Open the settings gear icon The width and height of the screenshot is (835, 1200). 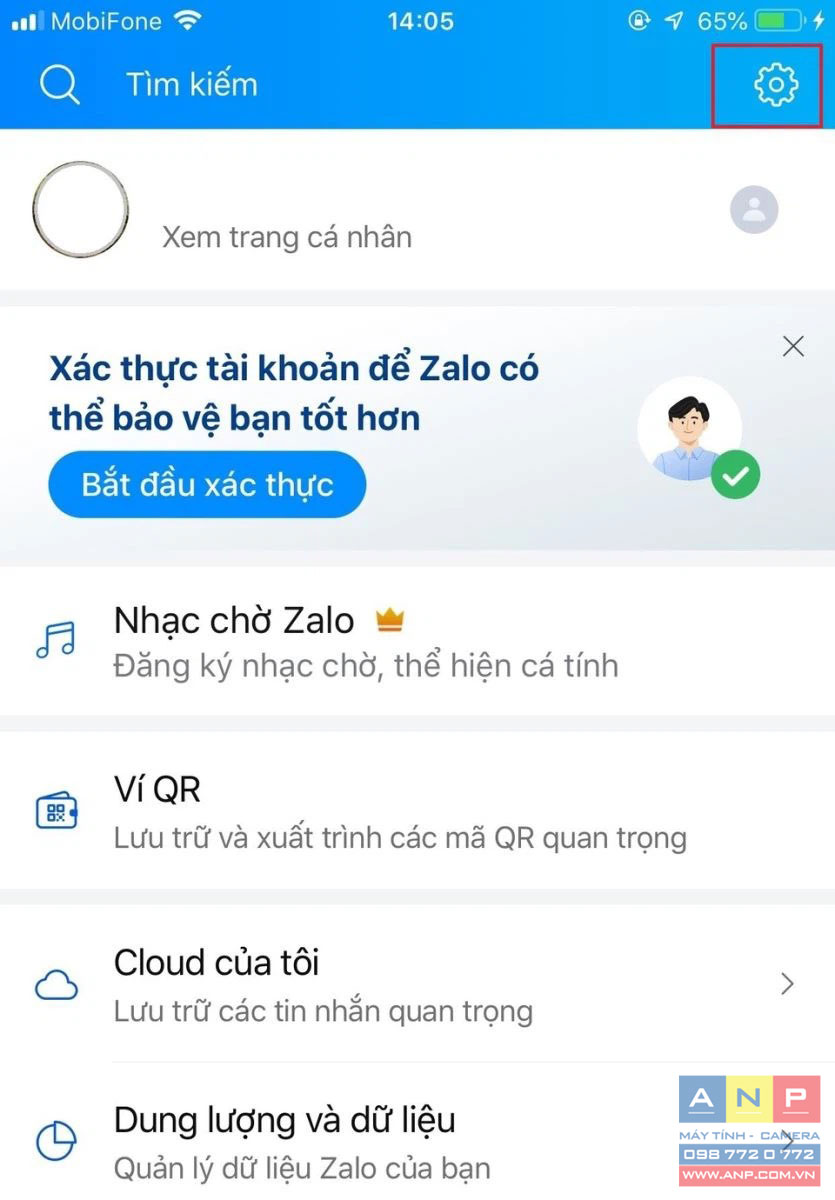[x=776, y=85]
